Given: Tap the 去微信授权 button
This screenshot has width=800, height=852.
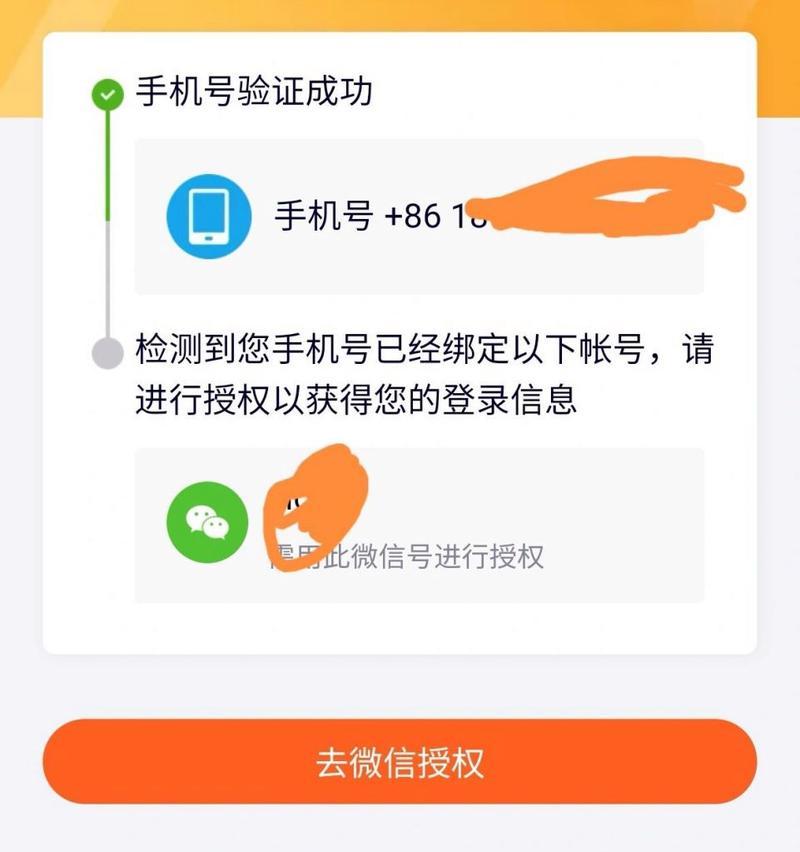Looking at the screenshot, I should tap(399, 762).
